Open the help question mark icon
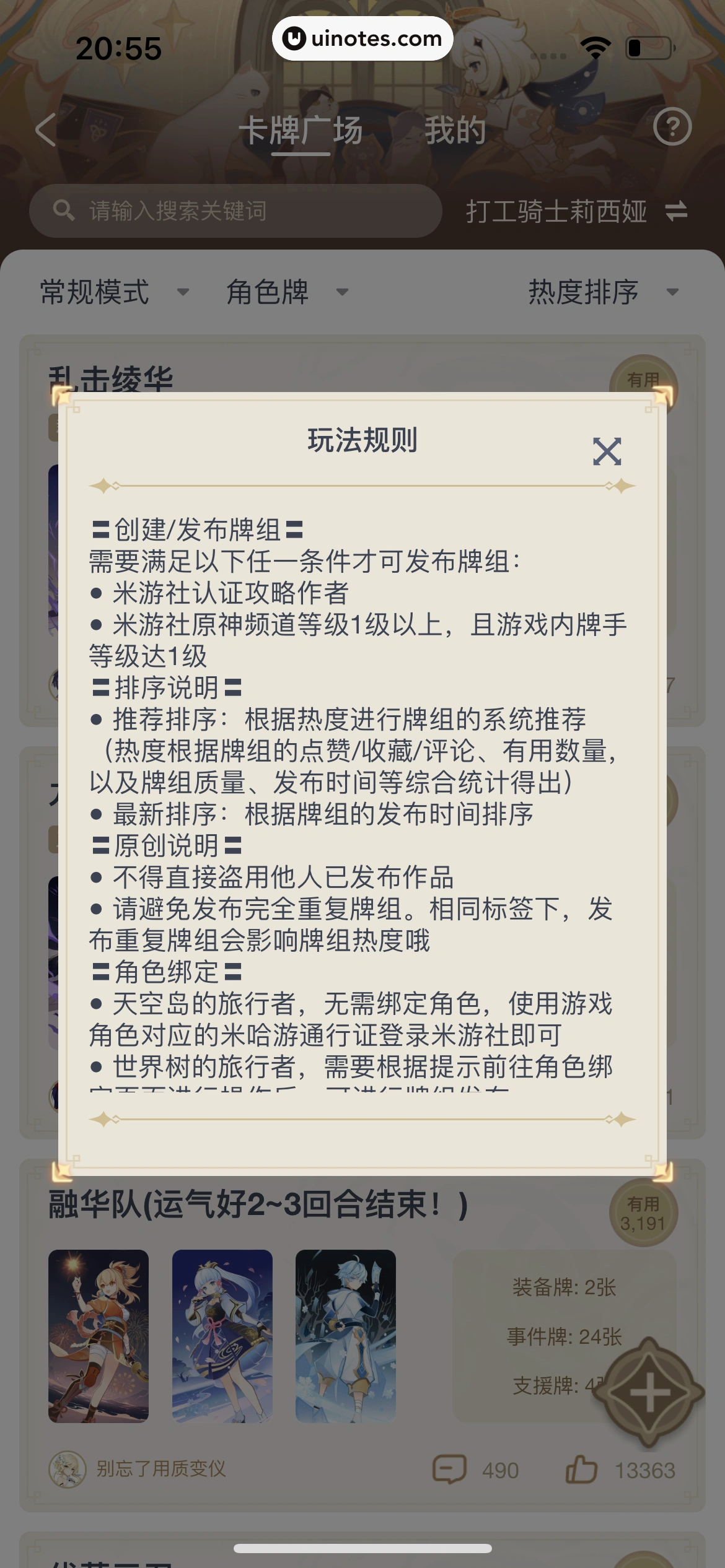Viewport: 725px width, 1568px height. click(x=672, y=127)
